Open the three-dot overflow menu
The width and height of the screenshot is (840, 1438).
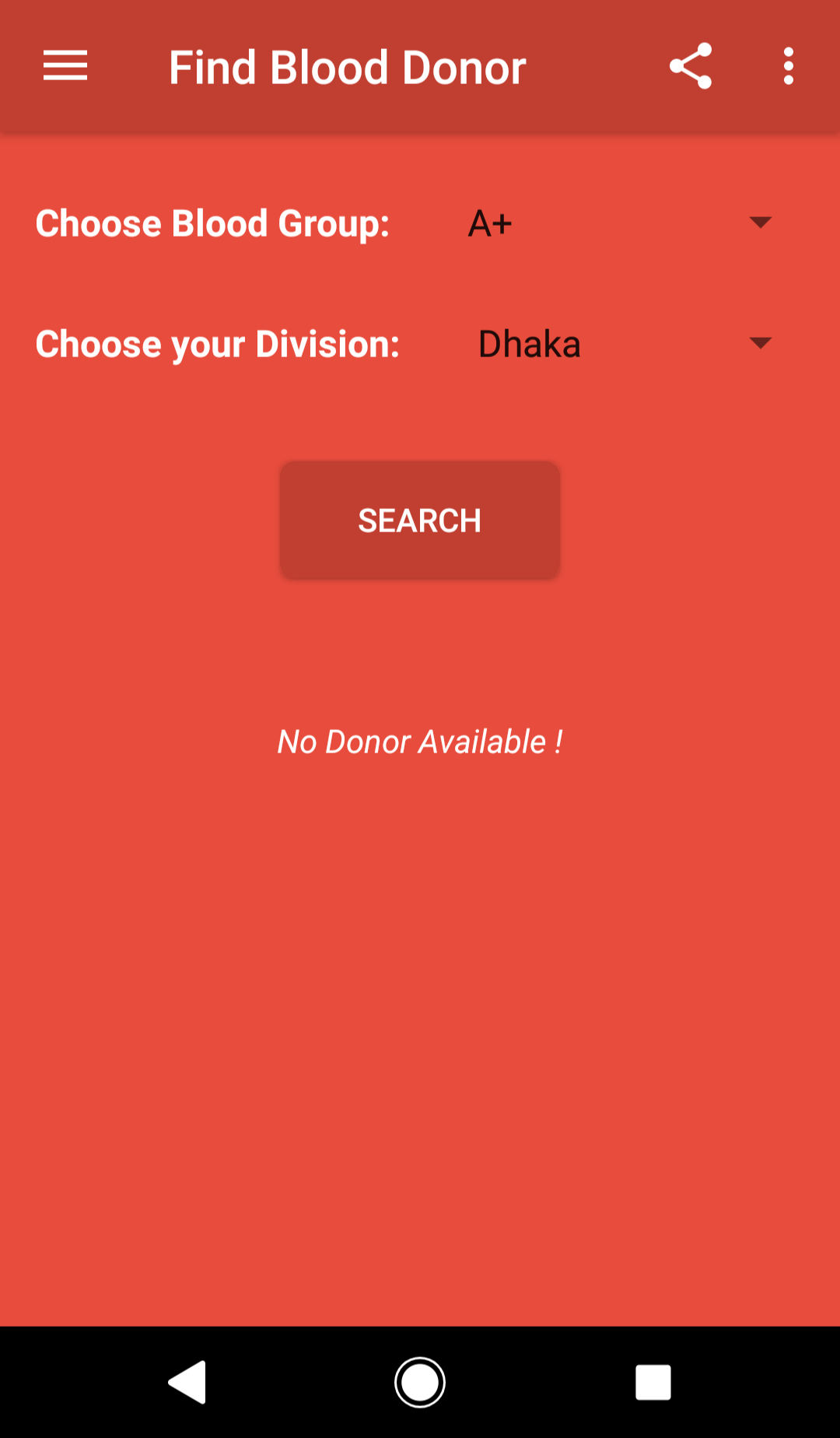click(788, 67)
